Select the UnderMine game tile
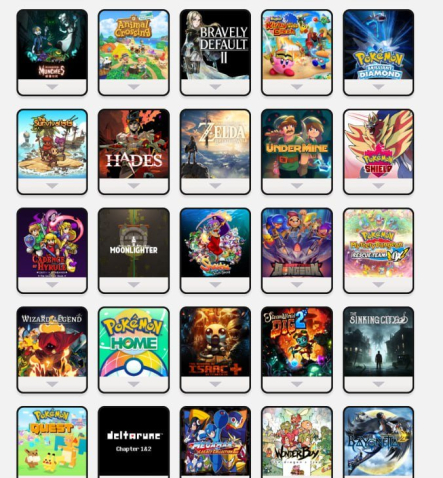This screenshot has width=443, height=478. (297, 144)
